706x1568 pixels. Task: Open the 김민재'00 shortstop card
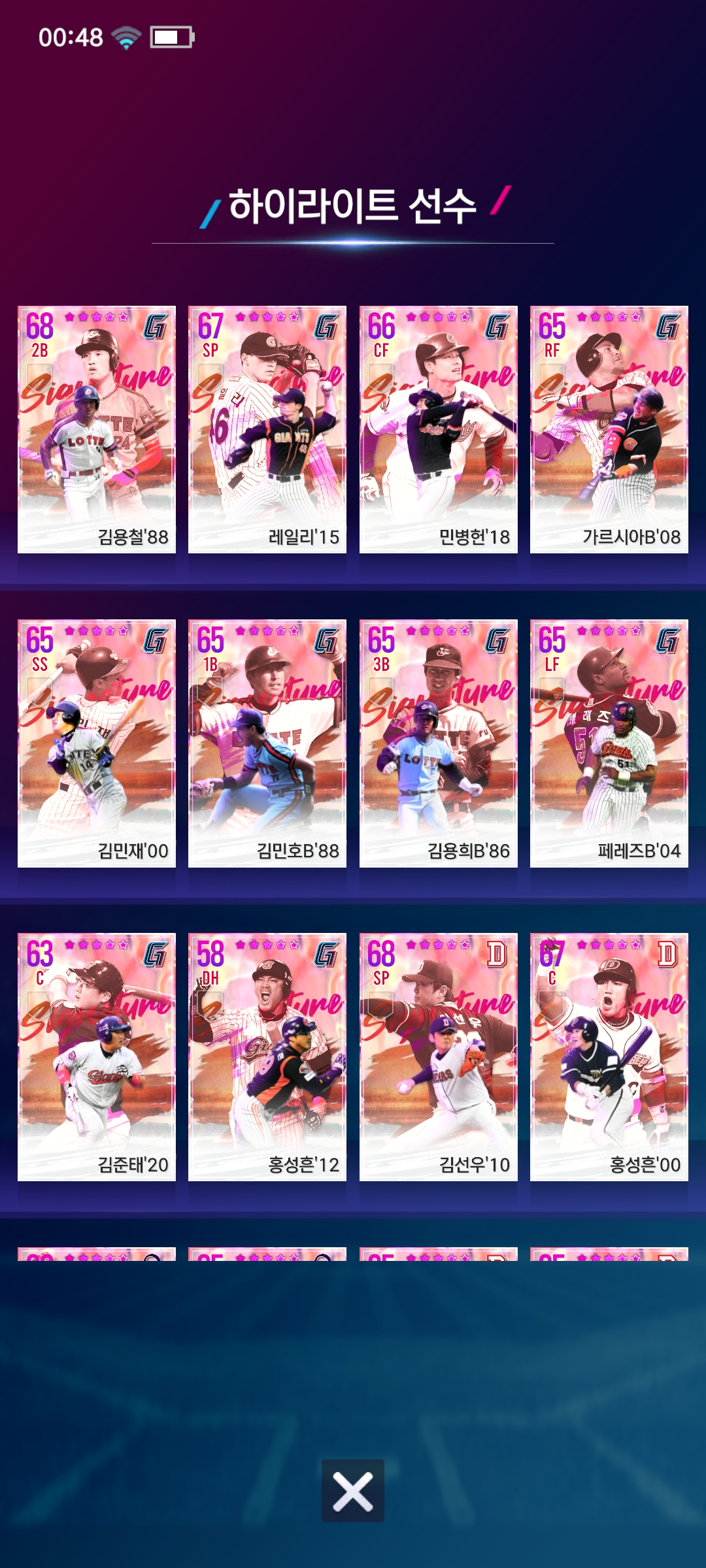click(97, 743)
